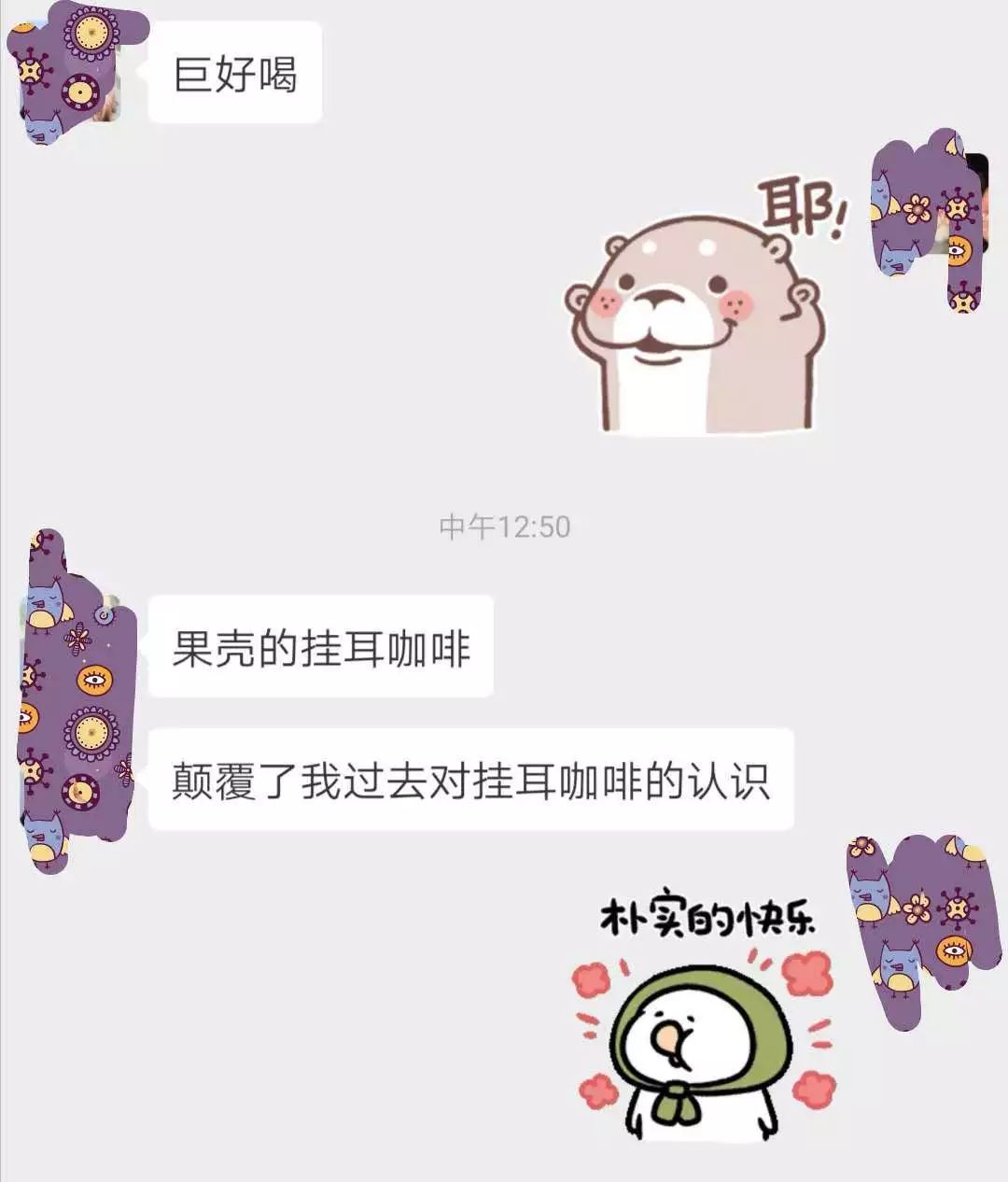This screenshot has width=1008, height=1182.
Task: Tap the '中午12:50' timestamp
Action: [x=504, y=525]
